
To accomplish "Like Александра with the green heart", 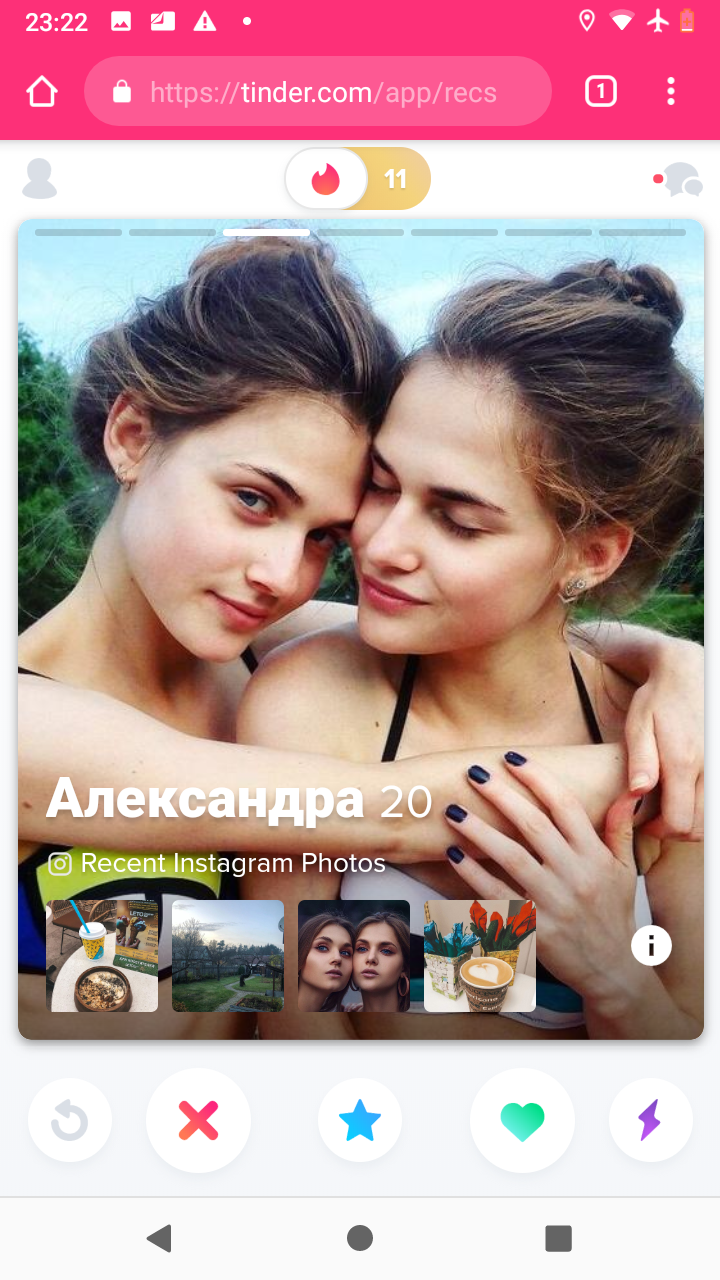I will pos(522,1120).
